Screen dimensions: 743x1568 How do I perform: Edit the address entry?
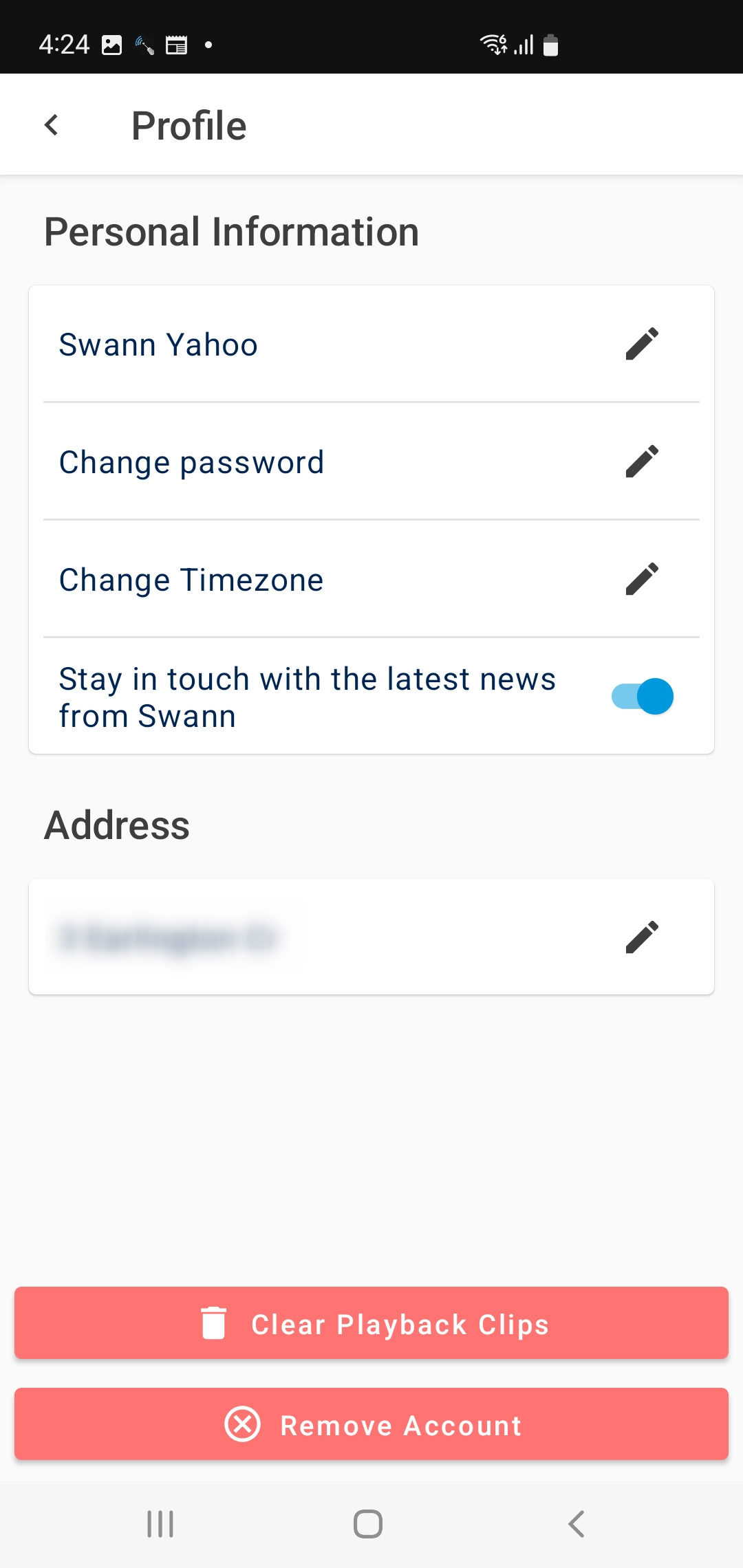(x=642, y=937)
